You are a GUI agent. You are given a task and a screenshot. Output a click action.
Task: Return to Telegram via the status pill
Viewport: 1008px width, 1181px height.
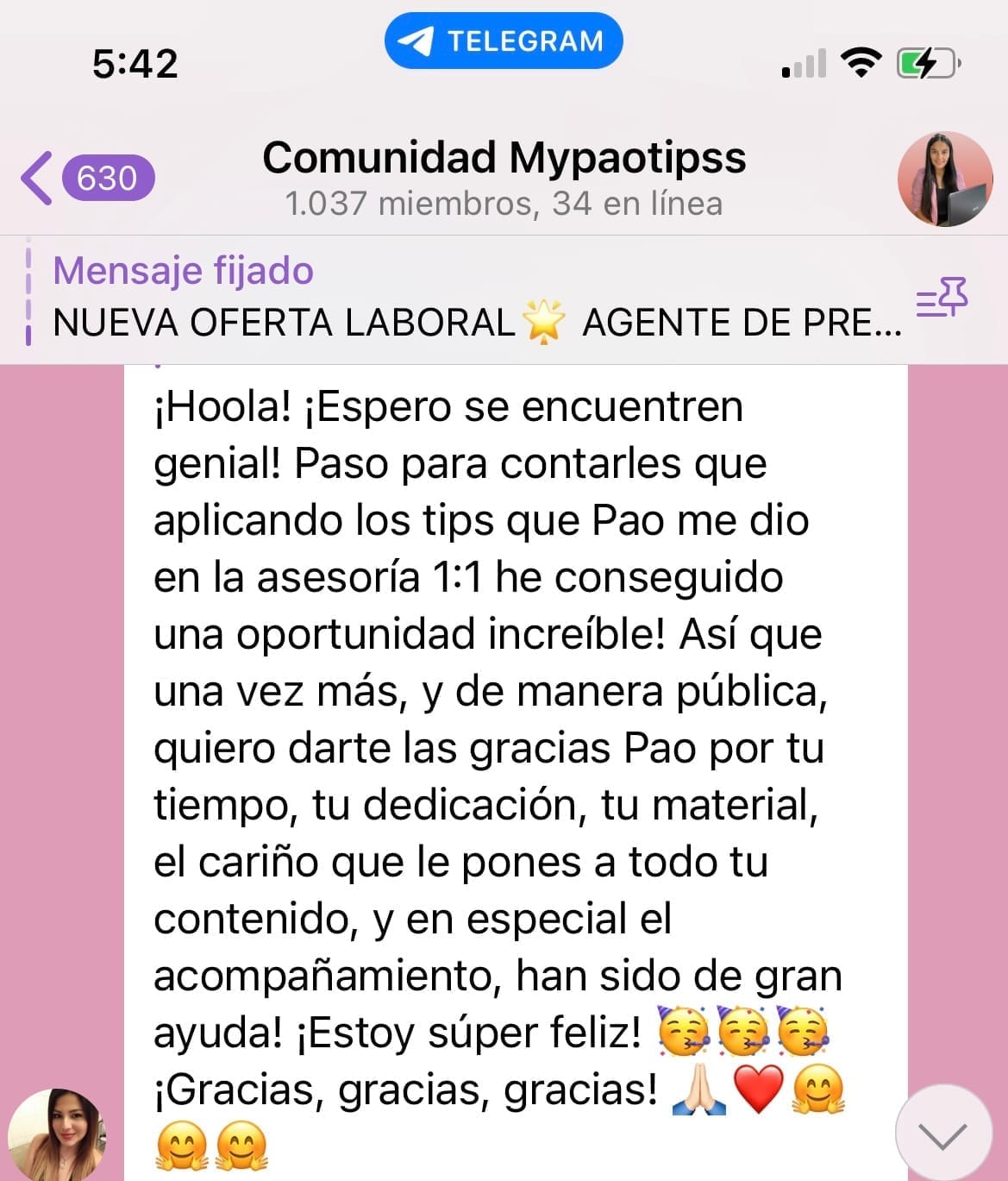click(504, 41)
